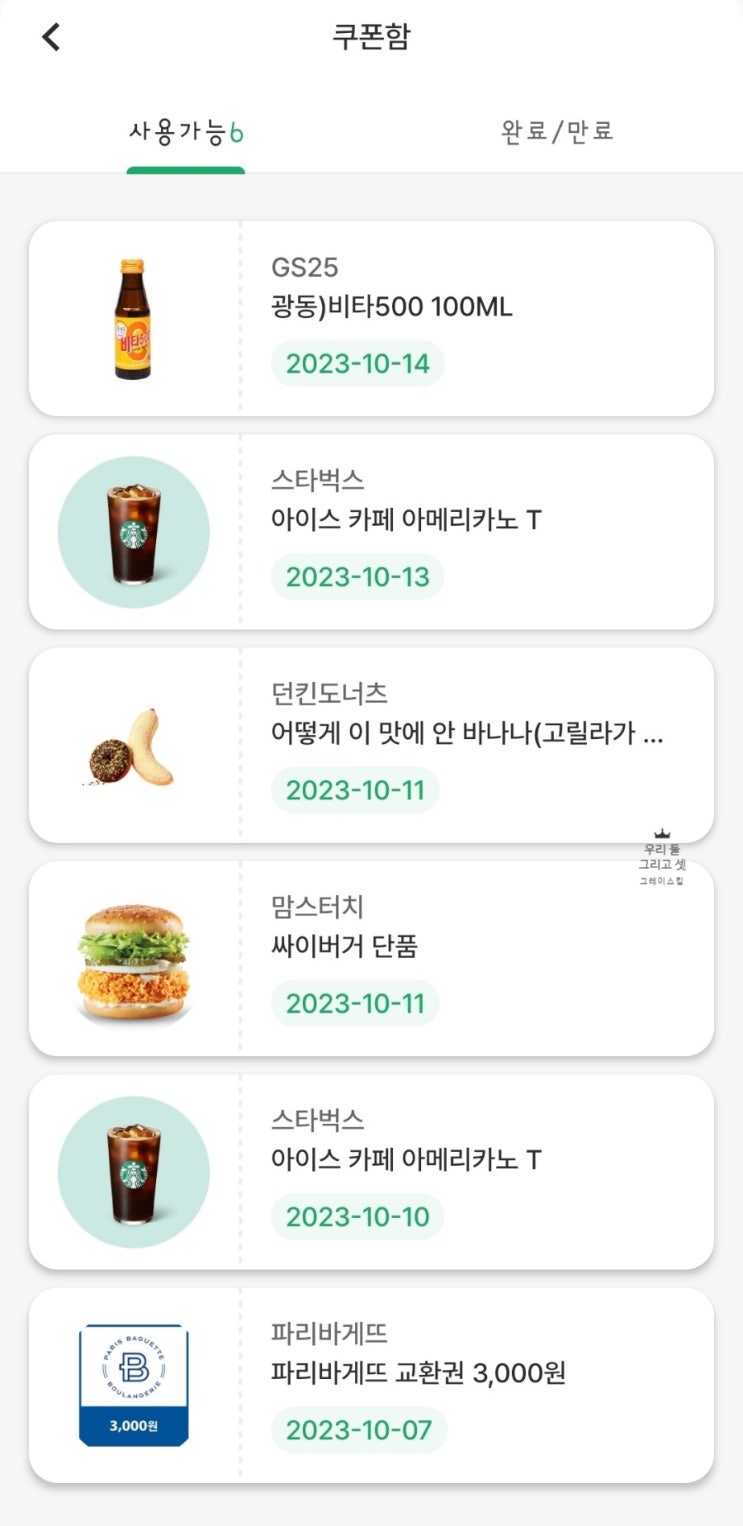743x1526 pixels.
Task: Open the 스타벅스 coupon expiring 2023-10-10
Action: click(371, 1172)
